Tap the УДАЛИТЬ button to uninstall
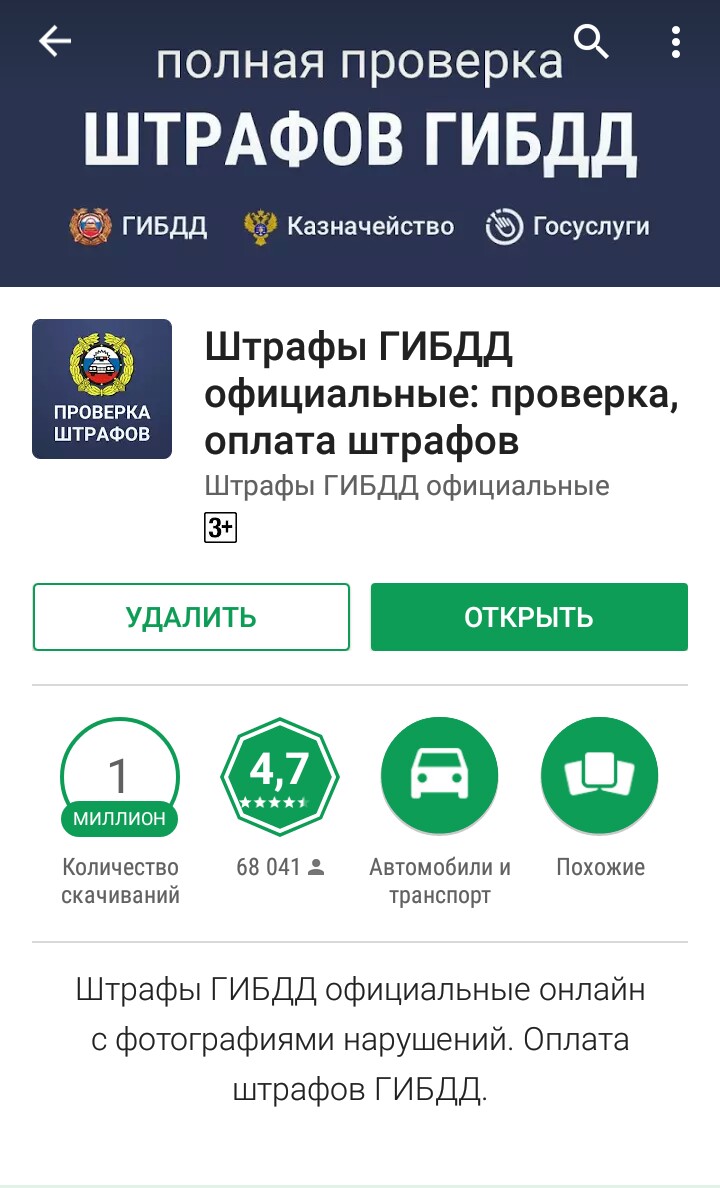 click(191, 617)
